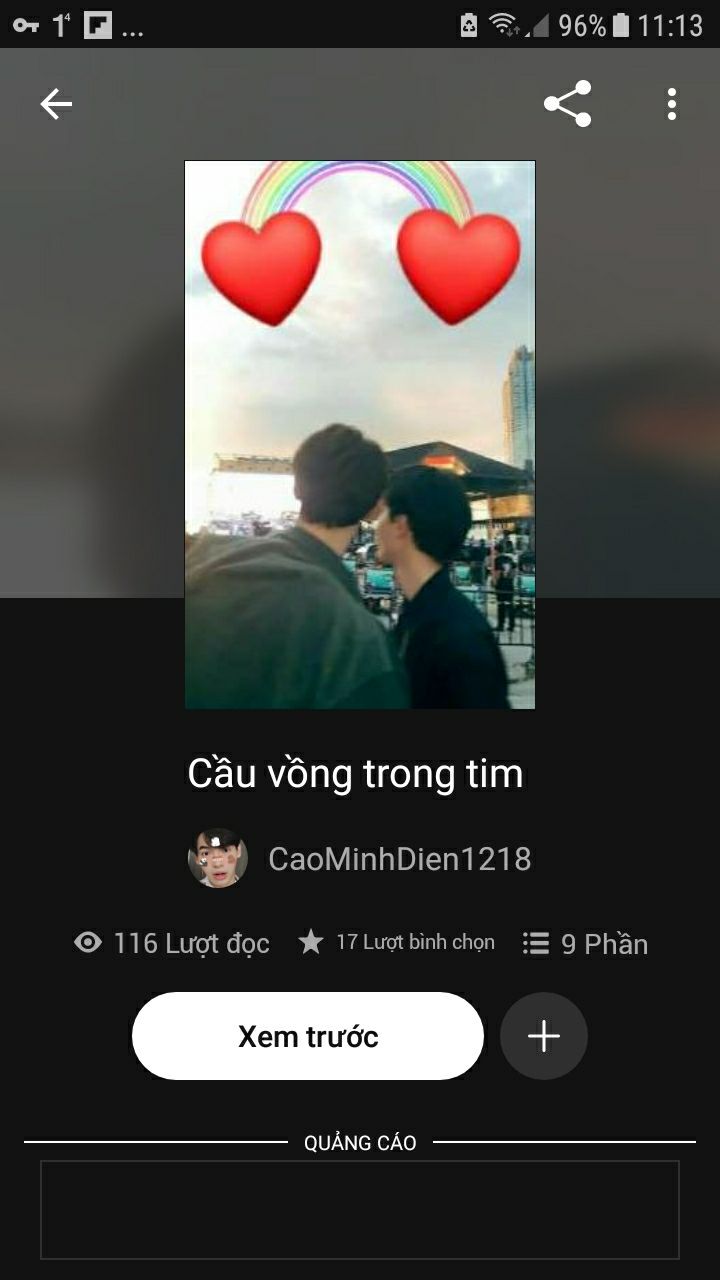Open the Cầu vồng trong tim cover image
This screenshot has width=720, height=1280.
[360, 435]
